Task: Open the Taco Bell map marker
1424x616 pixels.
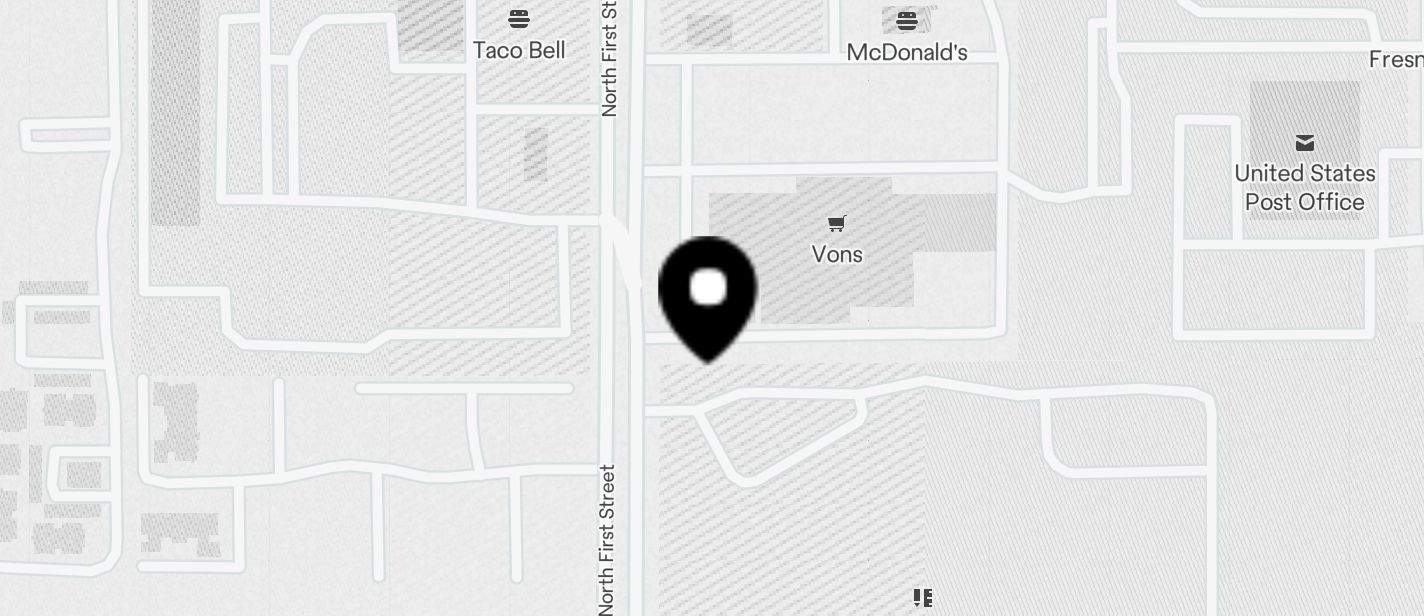Action: (518, 19)
